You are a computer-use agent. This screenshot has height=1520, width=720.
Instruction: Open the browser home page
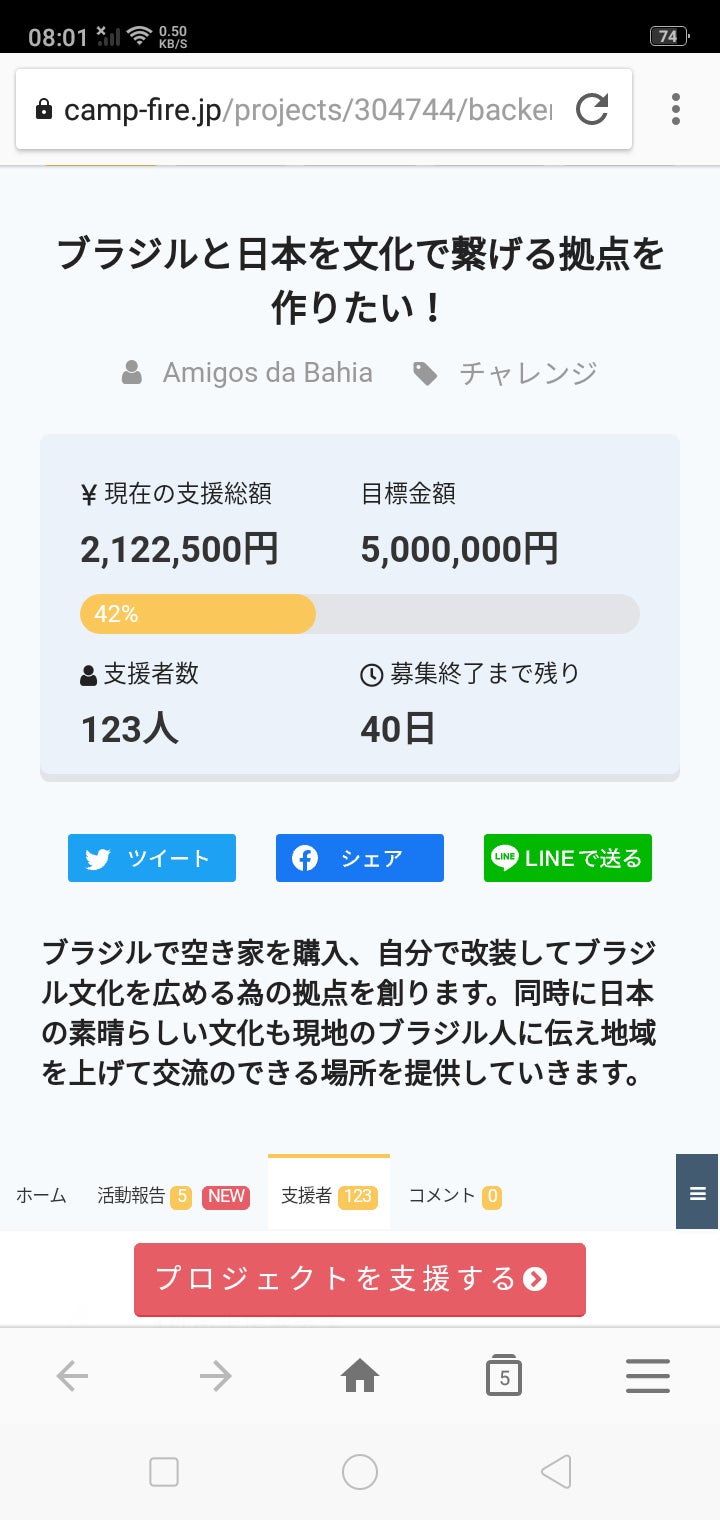(x=360, y=1378)
